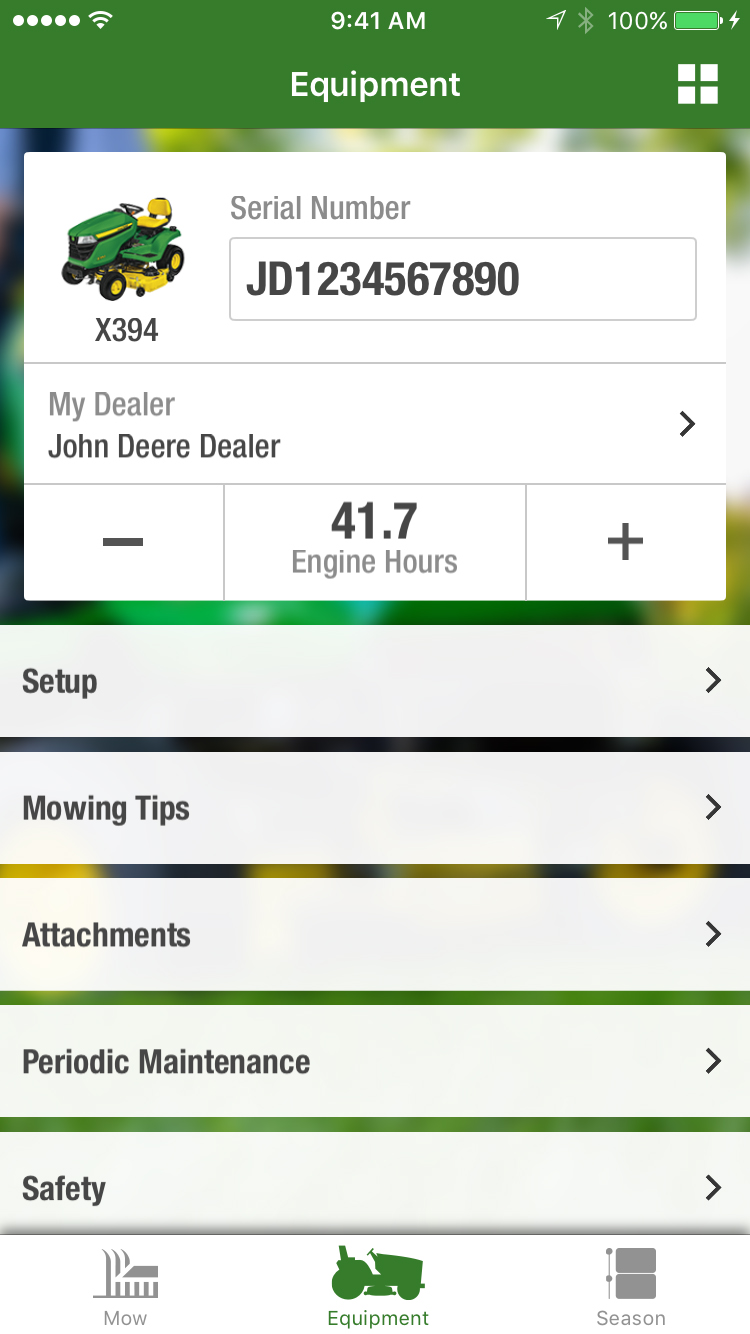The image size is (750, 1334).
Task: Tap the Serial Number field
Action: pos(462,279)
